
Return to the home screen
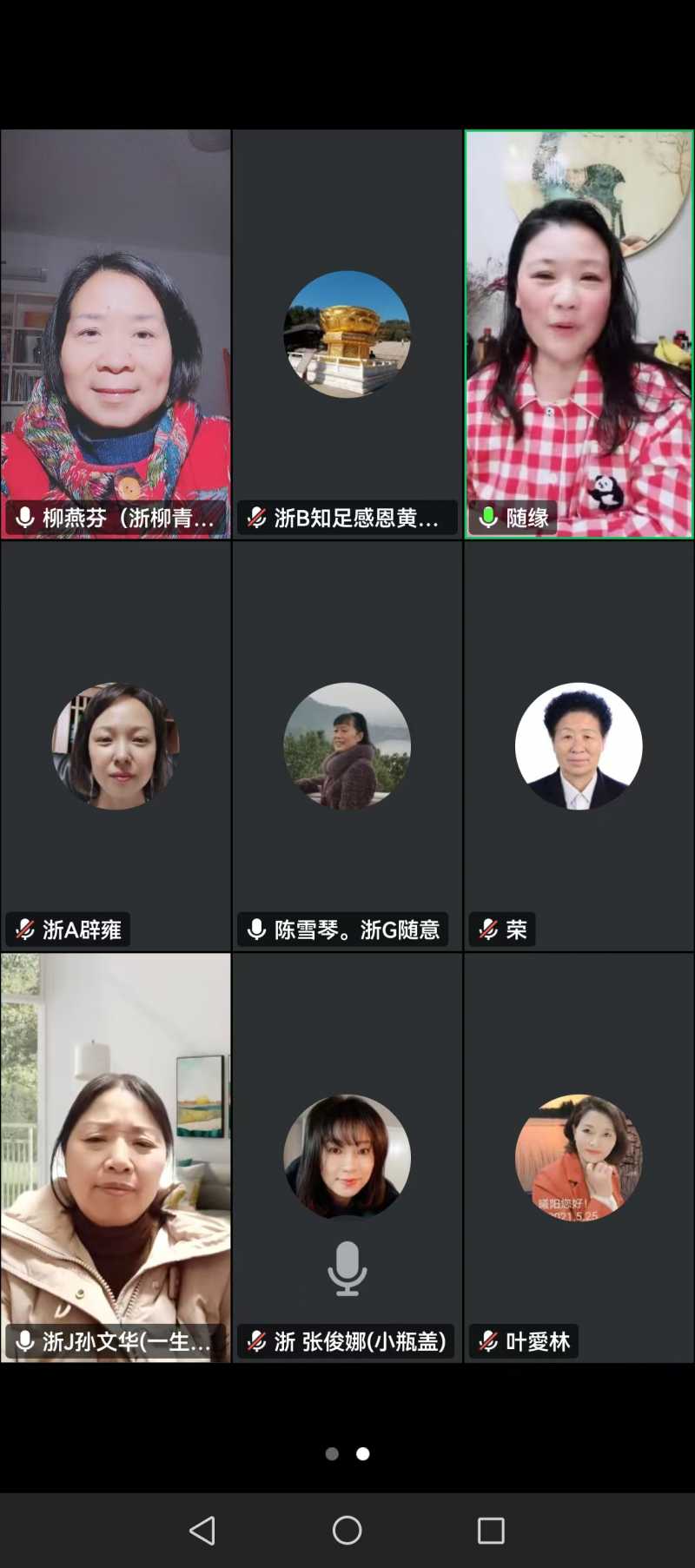347,1530
